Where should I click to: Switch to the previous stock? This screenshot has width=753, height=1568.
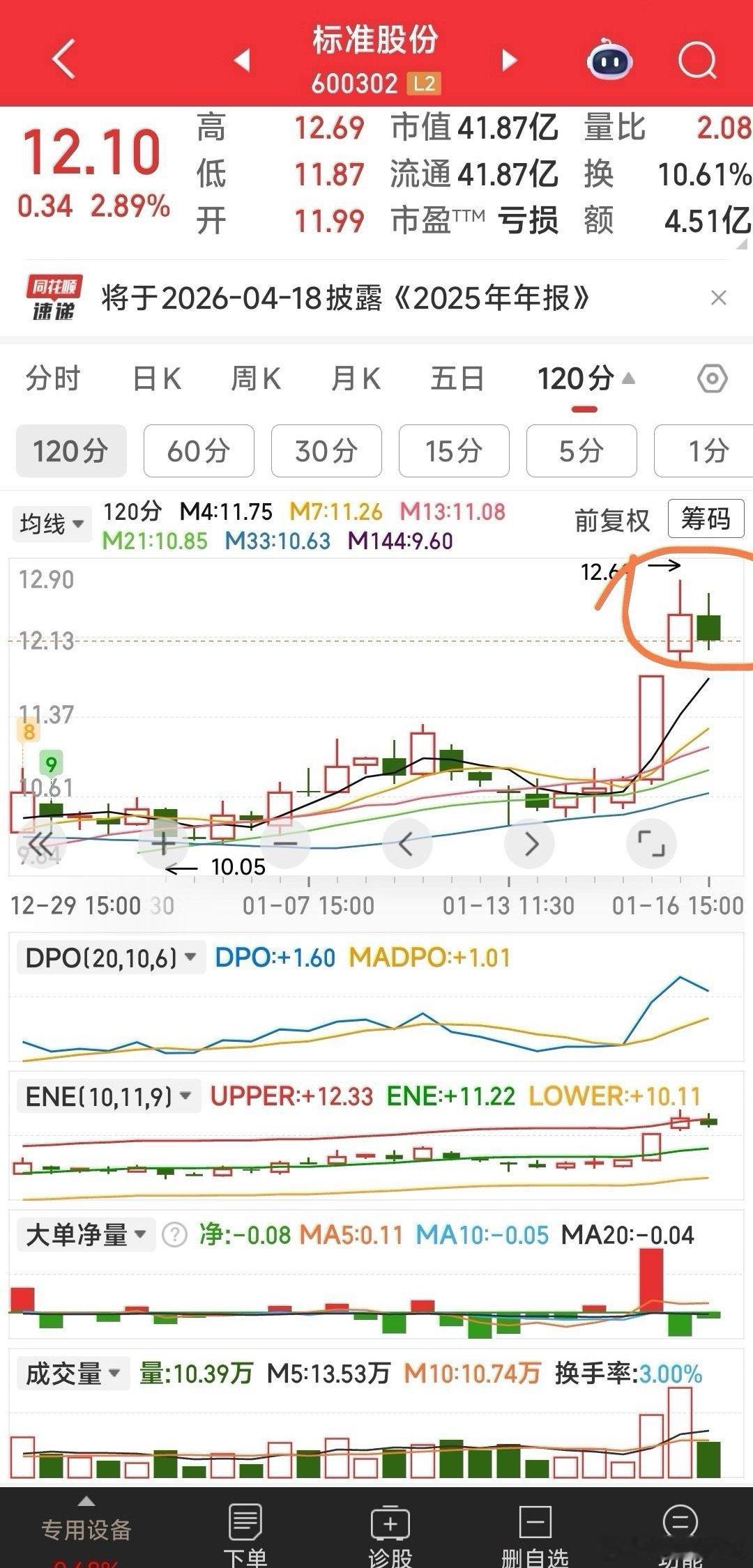(x=242, y=60)
